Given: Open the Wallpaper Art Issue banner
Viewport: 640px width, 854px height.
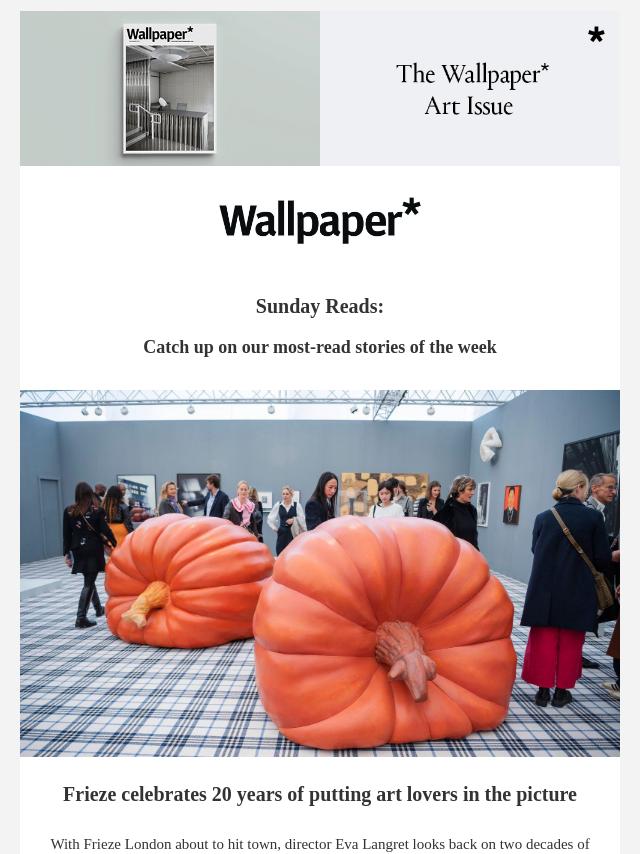Looking at the screenshot, I should coord(320,88).
